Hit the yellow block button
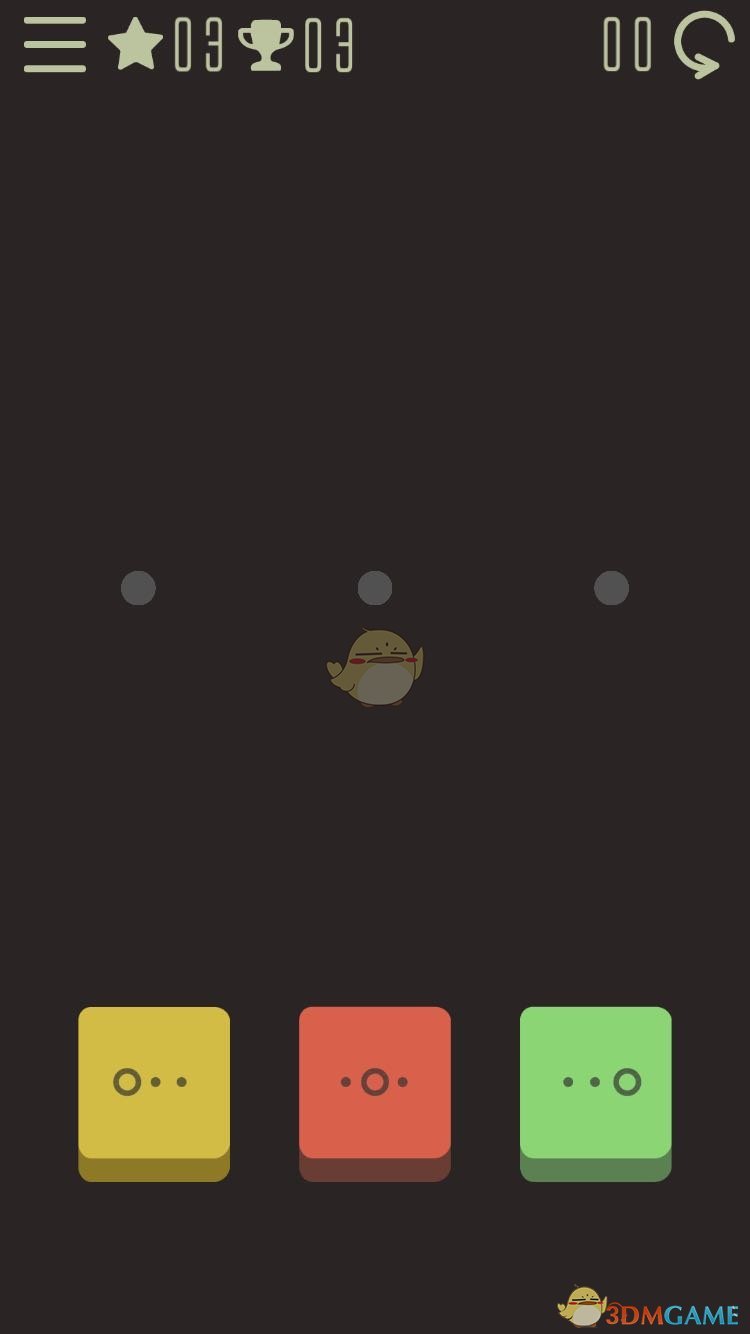This screenshot has width=750, height=1334. click(154, 1083)
